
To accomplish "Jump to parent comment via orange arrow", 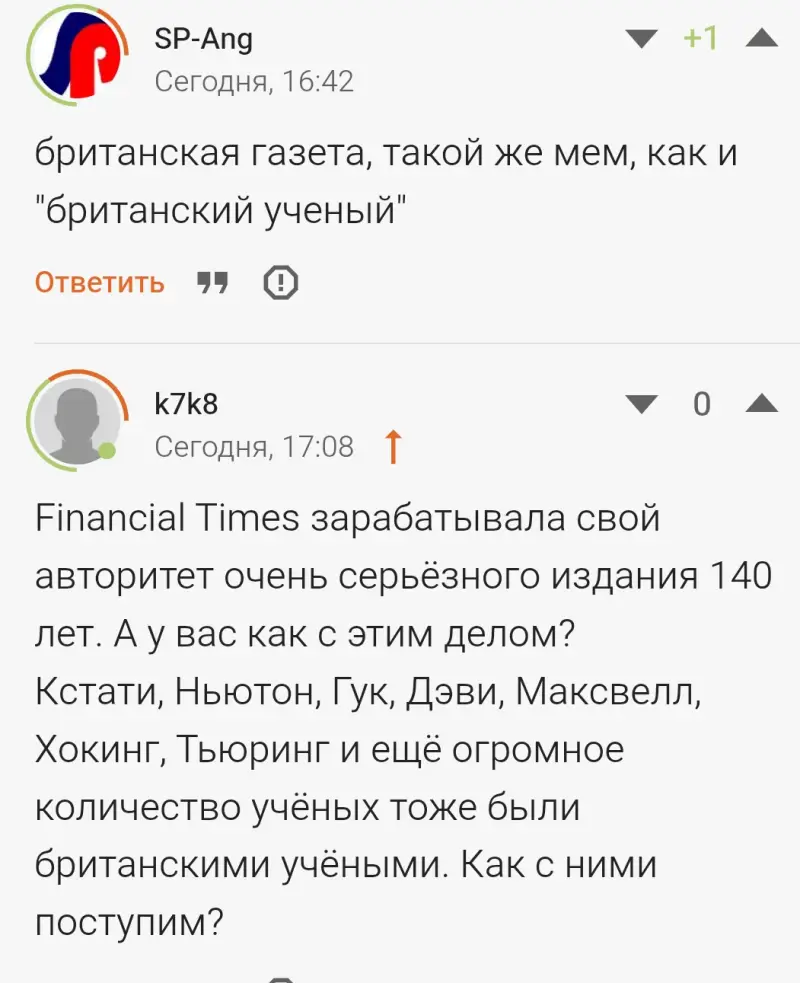I will (x=393, y=447).
